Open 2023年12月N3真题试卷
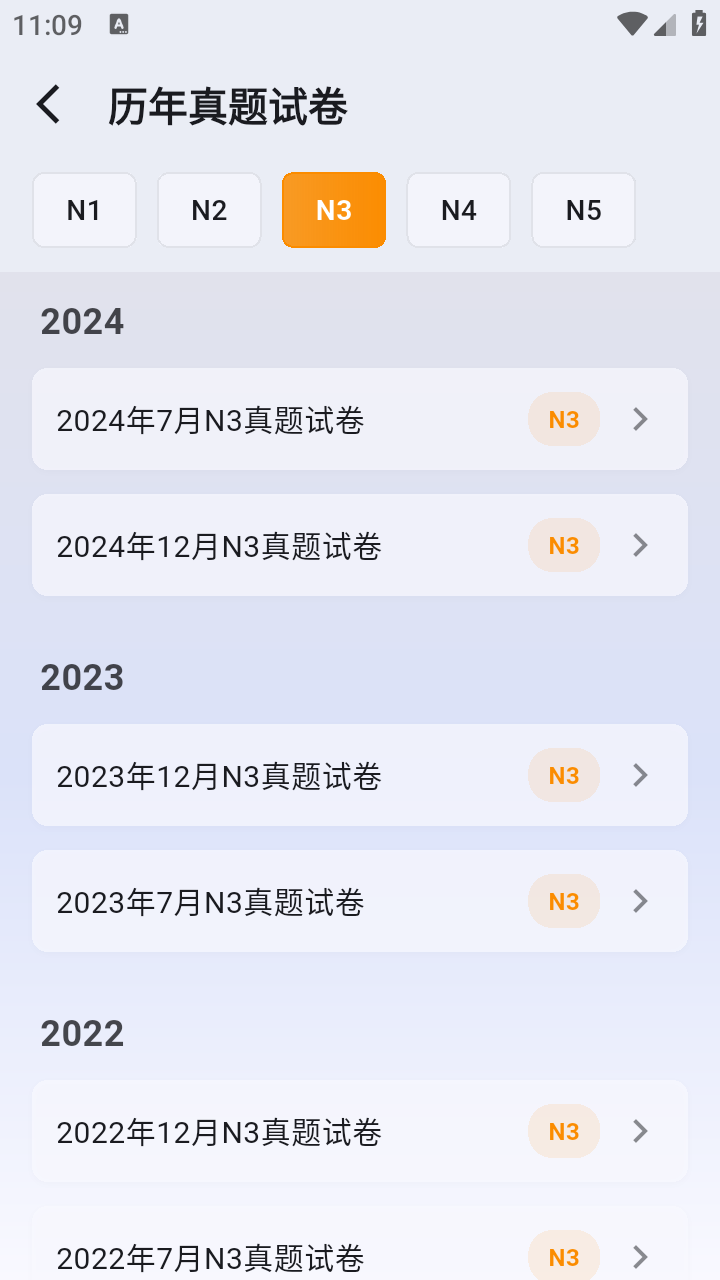Screen dimensions: 720x1280 click(x=360, y=776)
